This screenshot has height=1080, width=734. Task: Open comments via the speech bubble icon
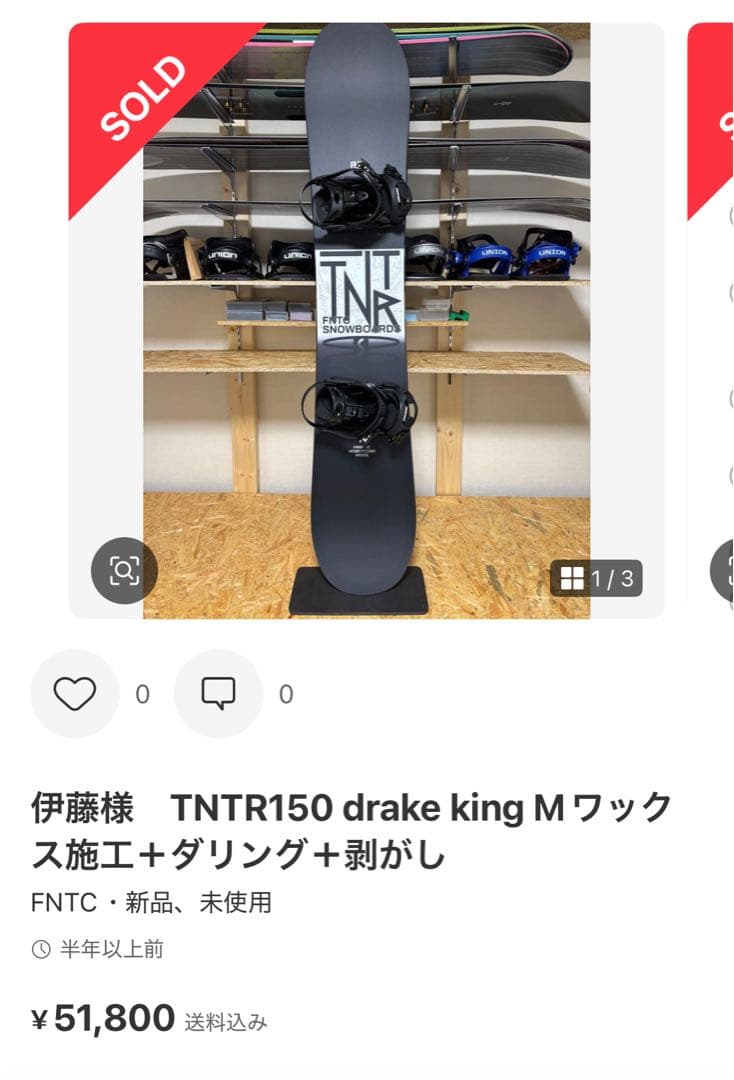218,694
